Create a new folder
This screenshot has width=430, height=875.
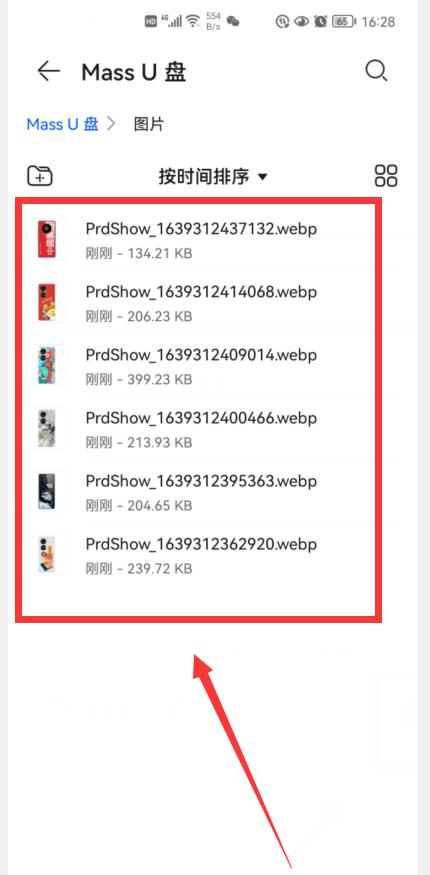40,176
